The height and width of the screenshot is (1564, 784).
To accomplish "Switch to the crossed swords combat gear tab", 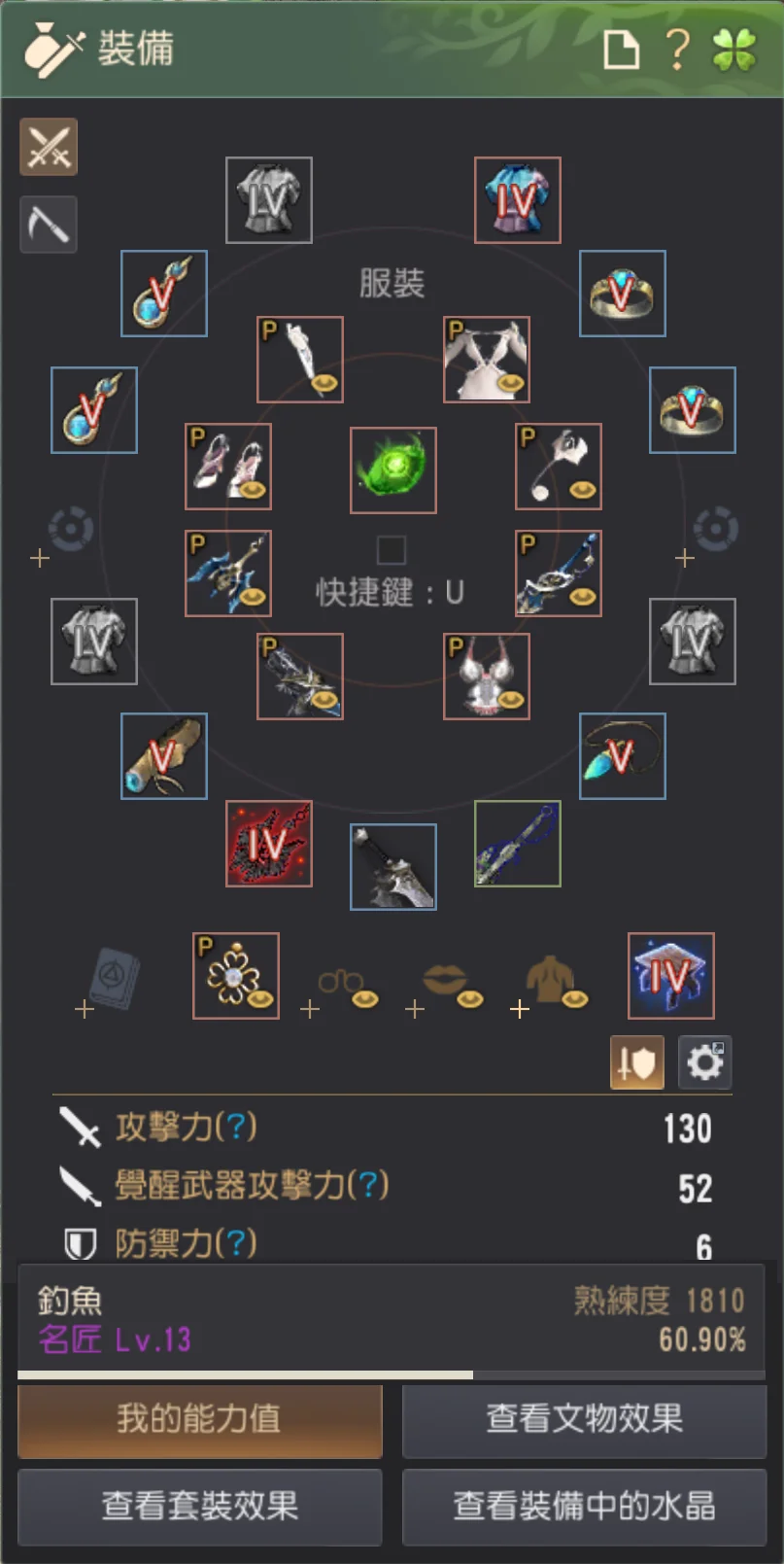I will coord(49,148).
